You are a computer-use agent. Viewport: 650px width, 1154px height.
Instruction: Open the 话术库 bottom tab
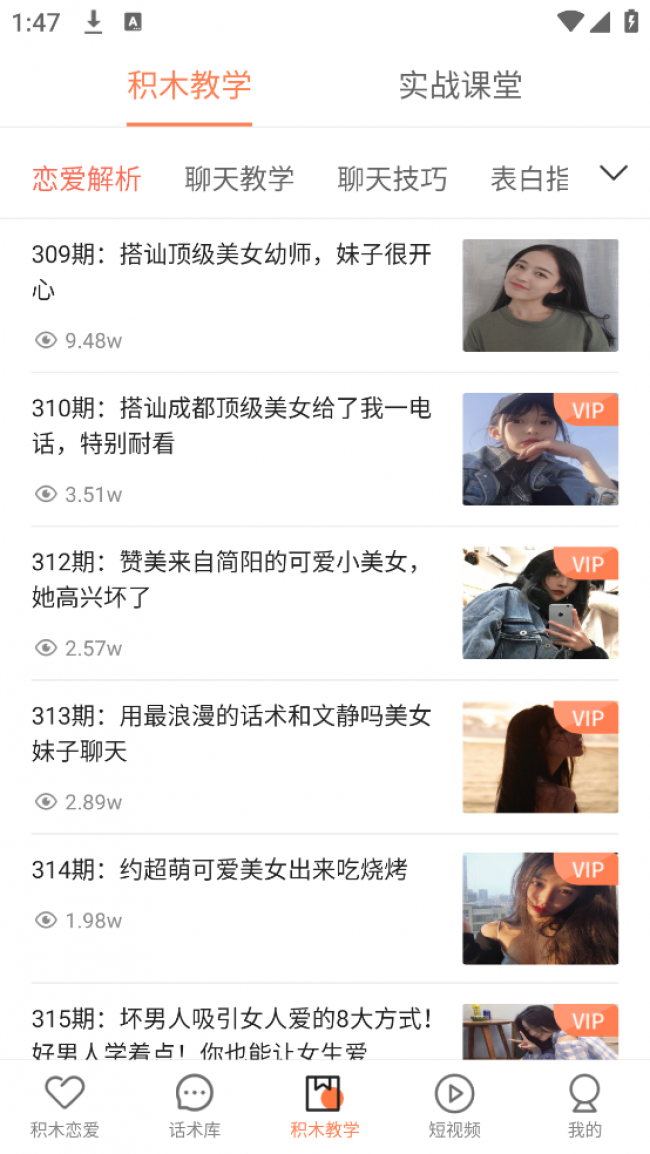coord(195,1106)
